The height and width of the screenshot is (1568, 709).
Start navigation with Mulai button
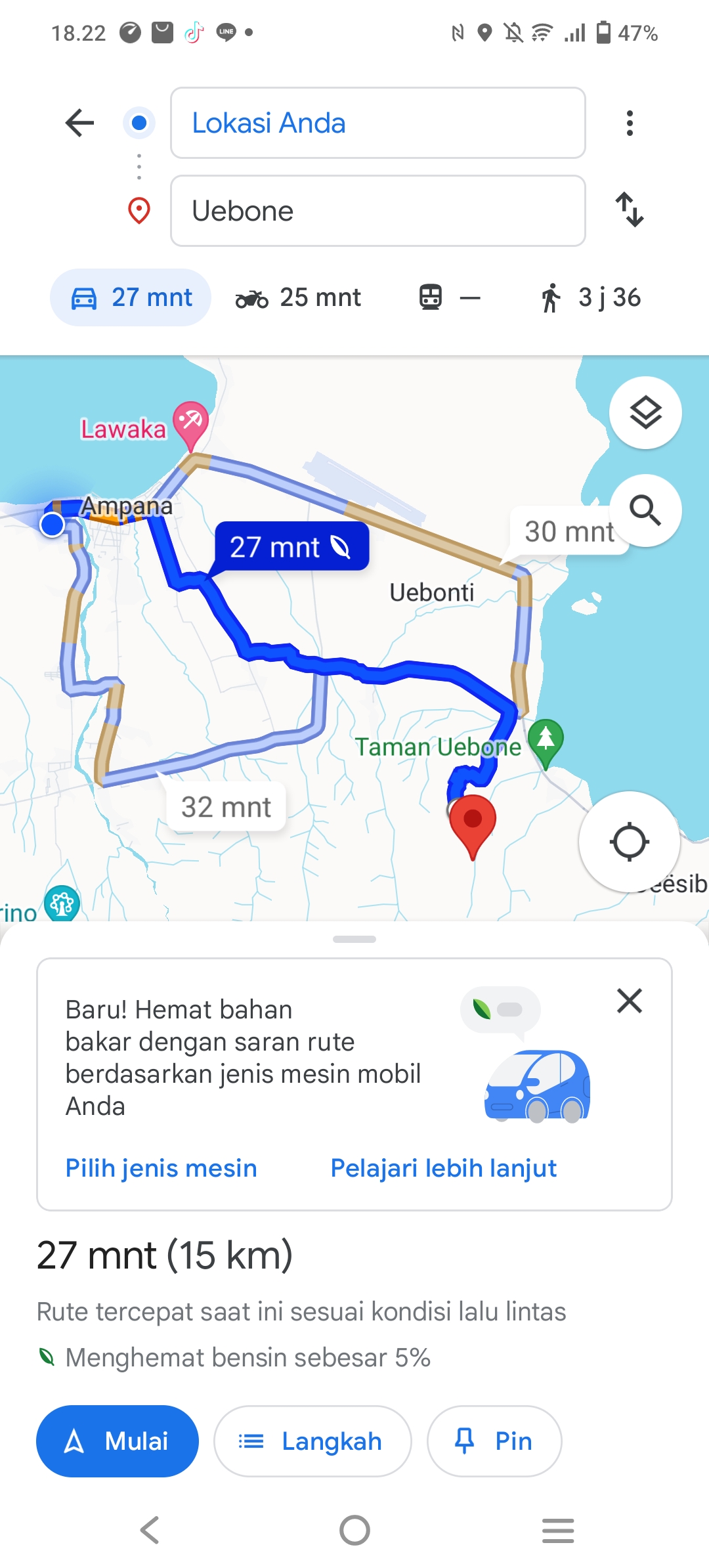tap(118, 1441)
